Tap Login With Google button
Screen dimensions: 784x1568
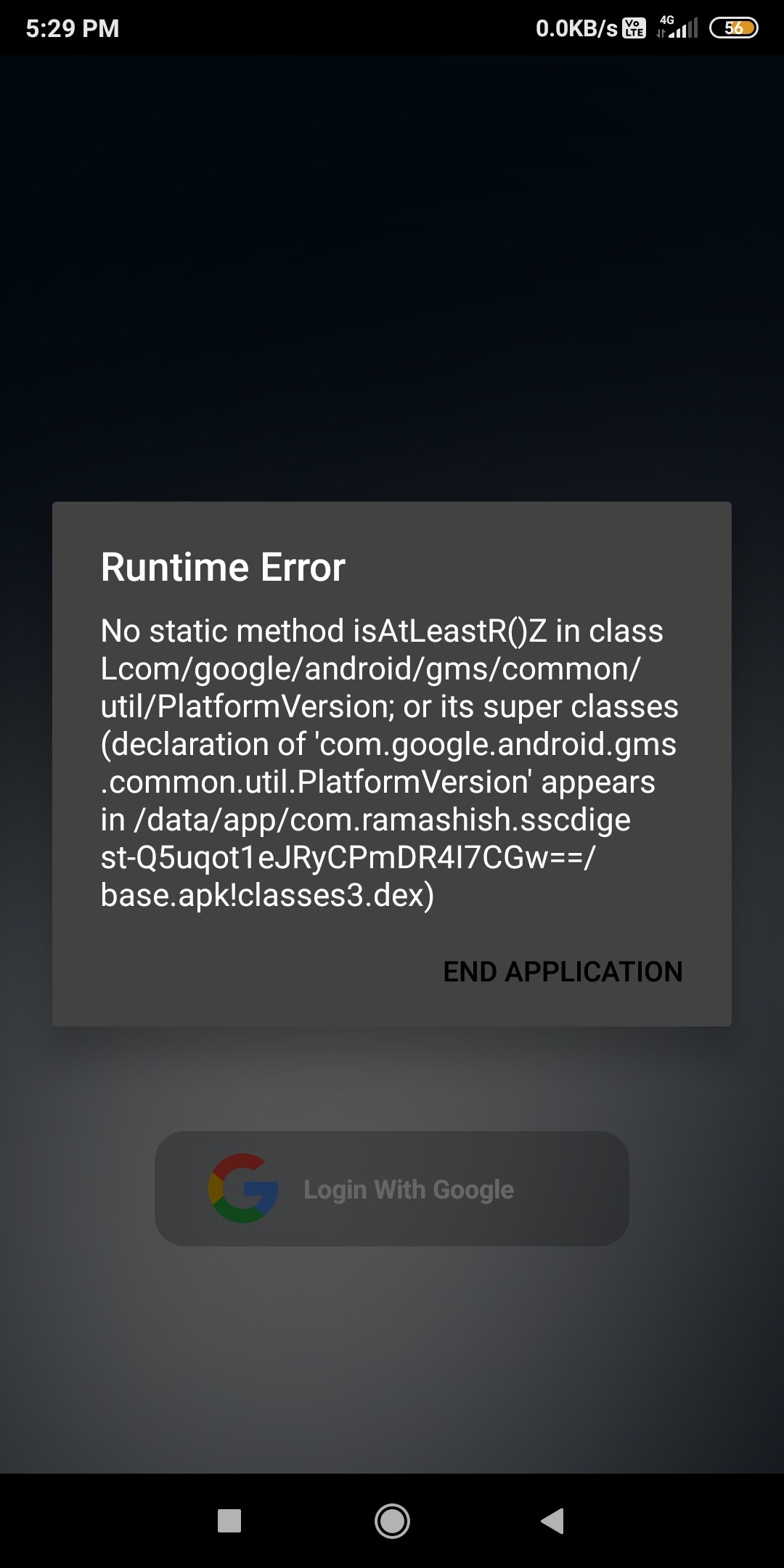pyautogui.click(x=392, y=1189)
